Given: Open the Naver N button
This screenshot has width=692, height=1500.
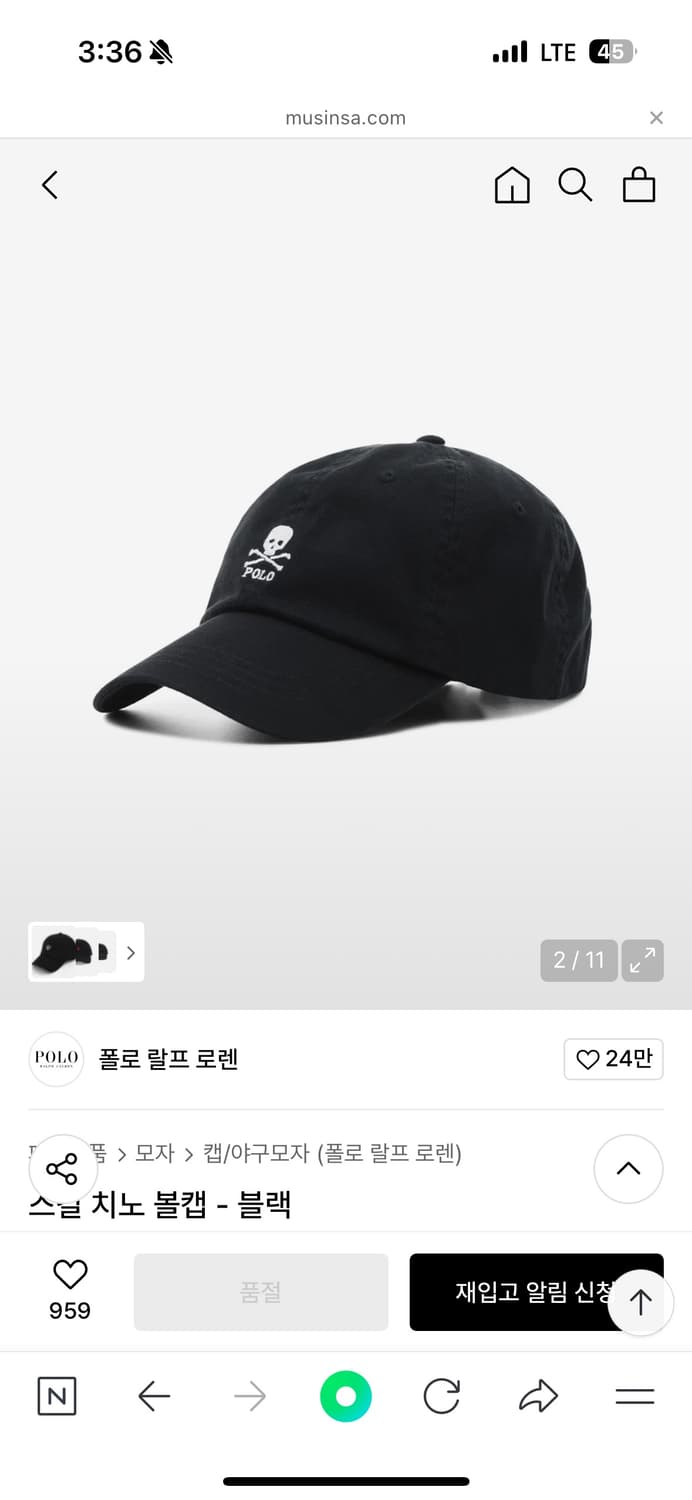Looking at the screenshot, I should pyautogui.click(x=57, y=1396).
